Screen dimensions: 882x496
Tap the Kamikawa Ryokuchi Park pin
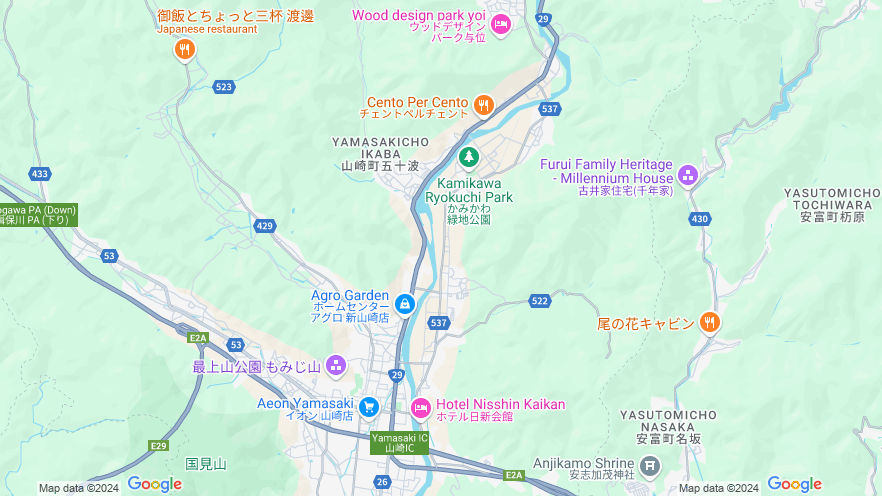pos(468,157)
